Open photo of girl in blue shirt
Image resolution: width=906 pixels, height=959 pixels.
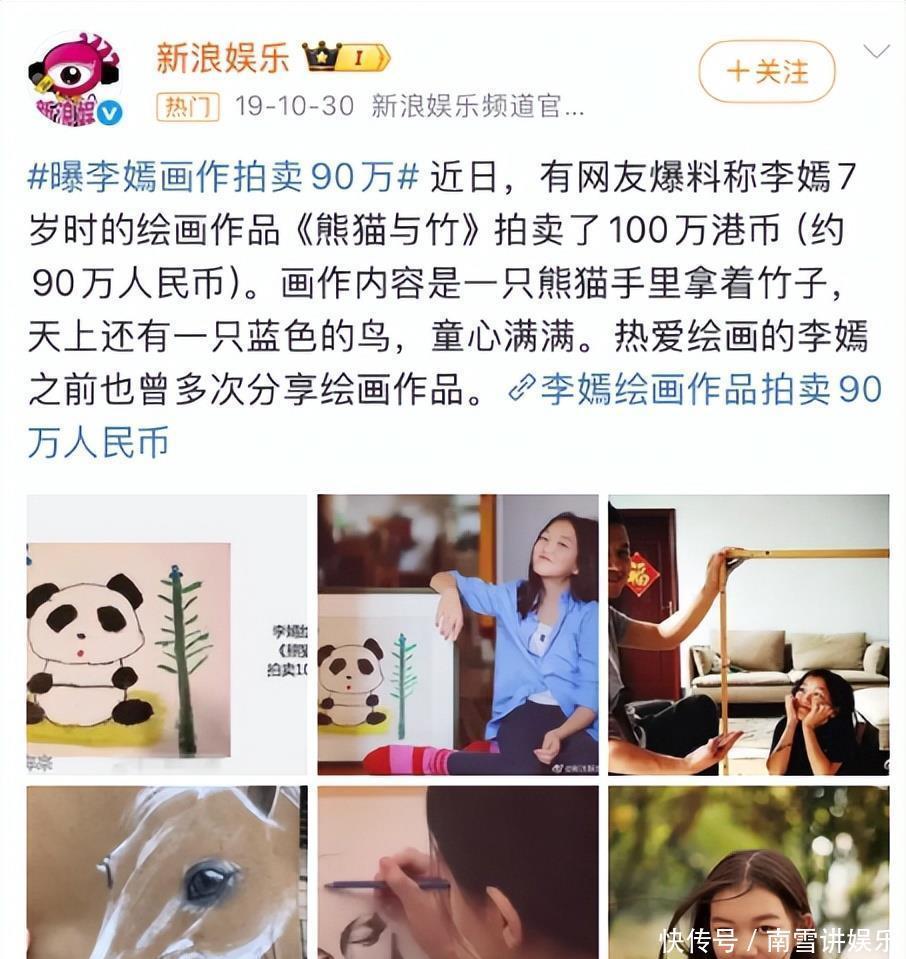click(x=458, y=634)
